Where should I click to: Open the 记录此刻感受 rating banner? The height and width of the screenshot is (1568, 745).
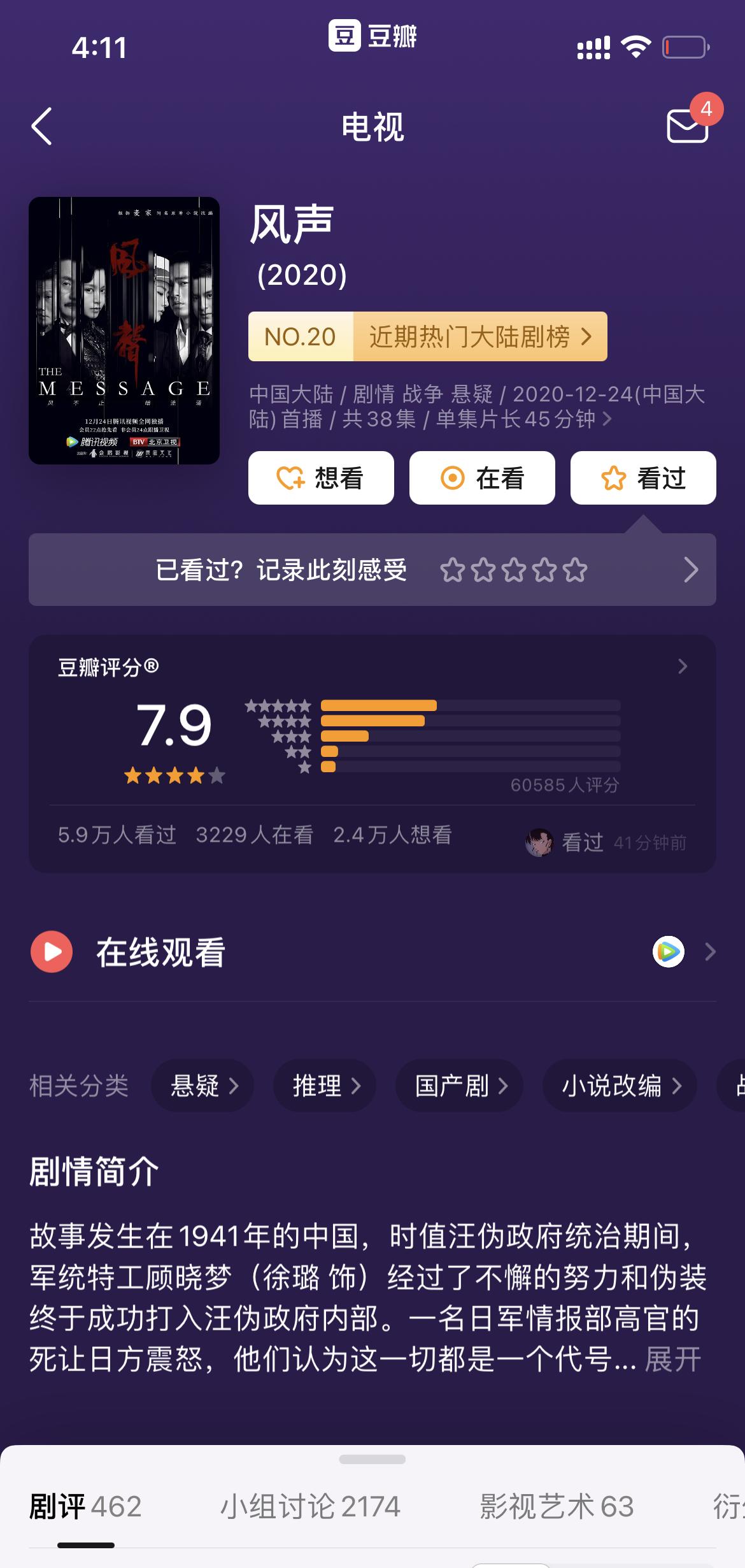(372, 570)
